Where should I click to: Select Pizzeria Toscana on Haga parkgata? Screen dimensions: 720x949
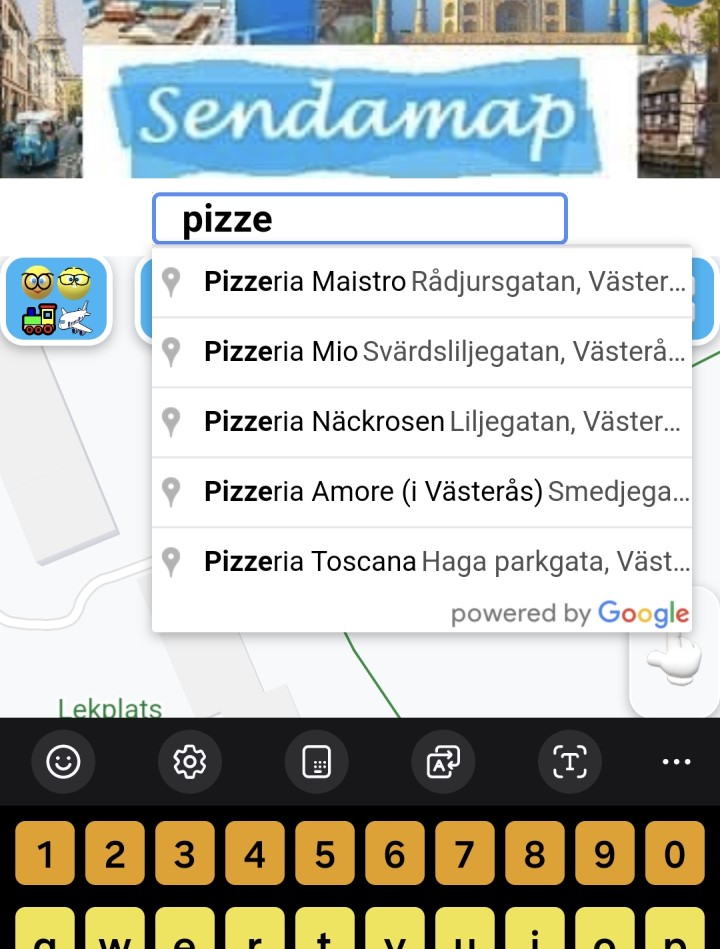(421, 562)
